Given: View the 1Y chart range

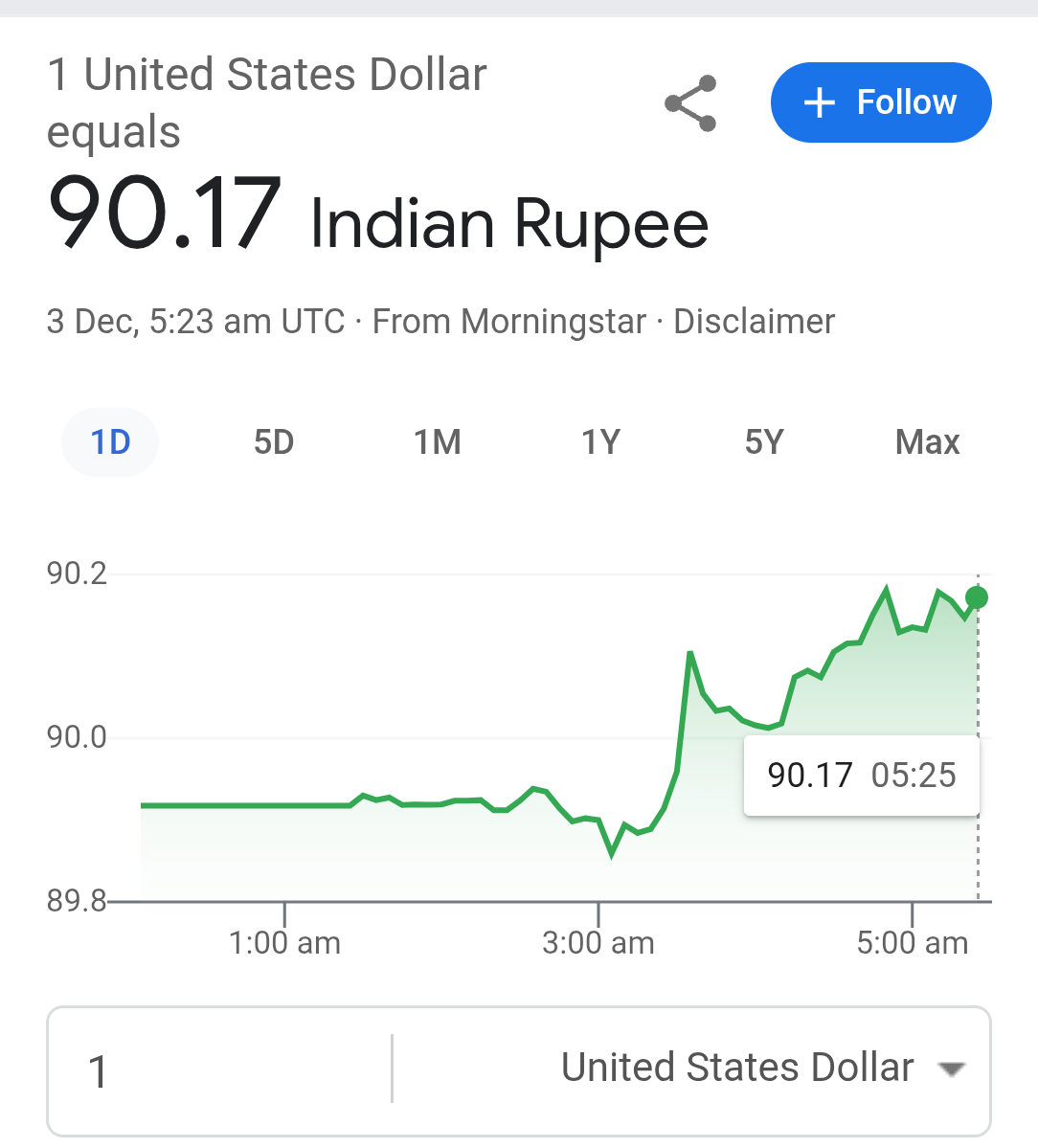Looking at the screenshot, I should [601, 442].
